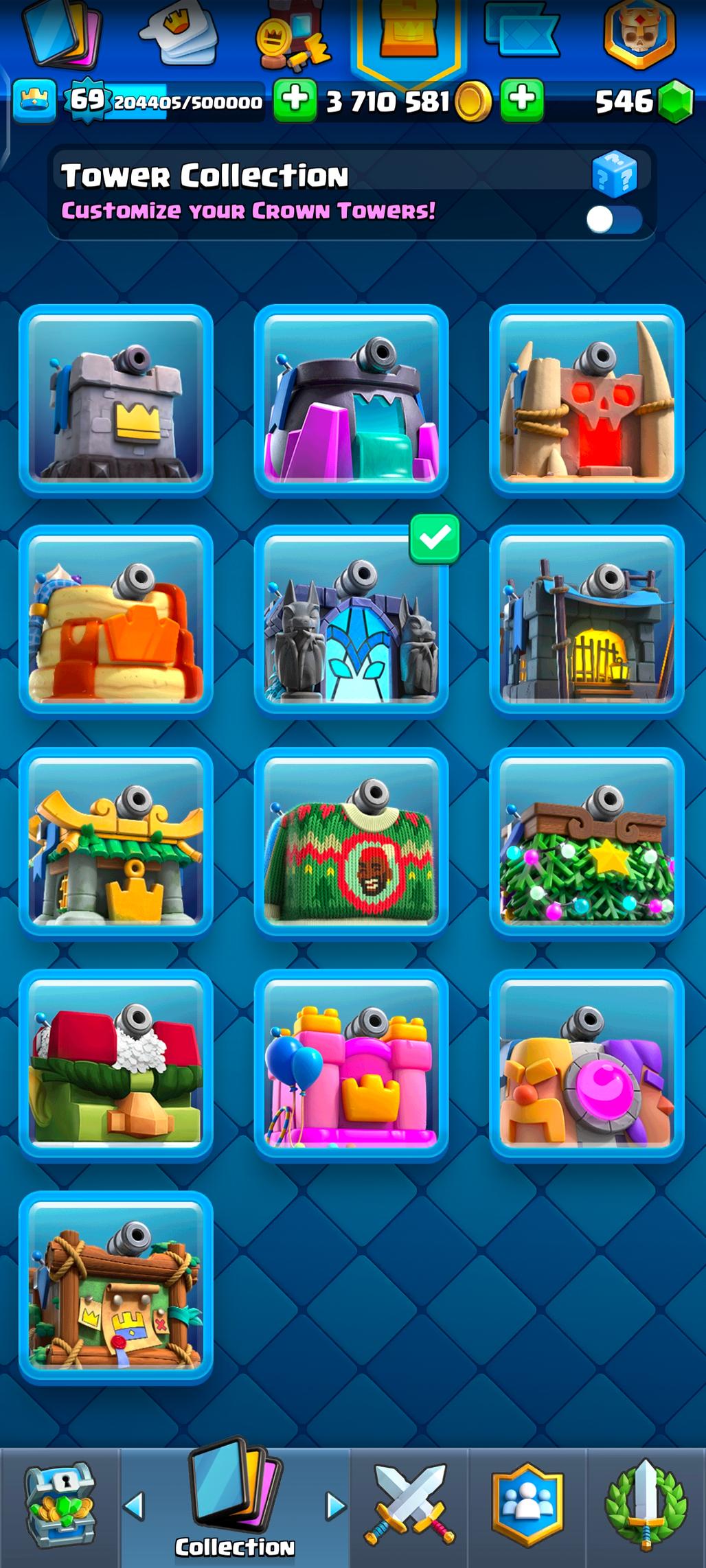Tap the green plus next to experience

(x=295, y=100)
